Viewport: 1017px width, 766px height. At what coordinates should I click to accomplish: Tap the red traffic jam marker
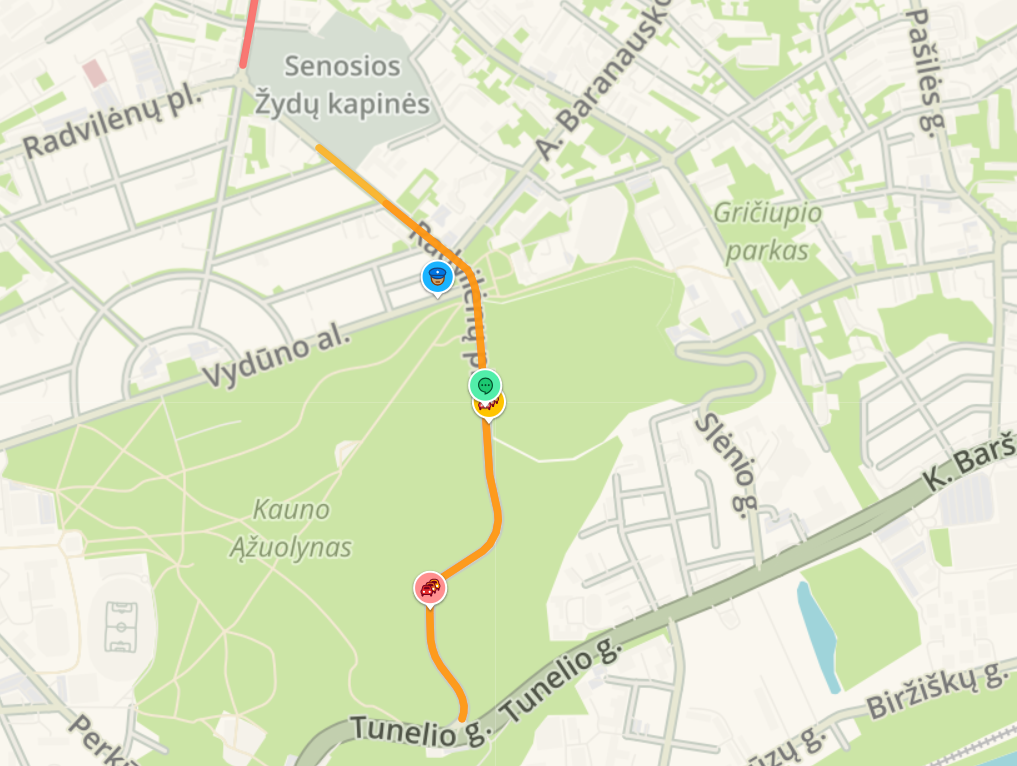[430, 588]
